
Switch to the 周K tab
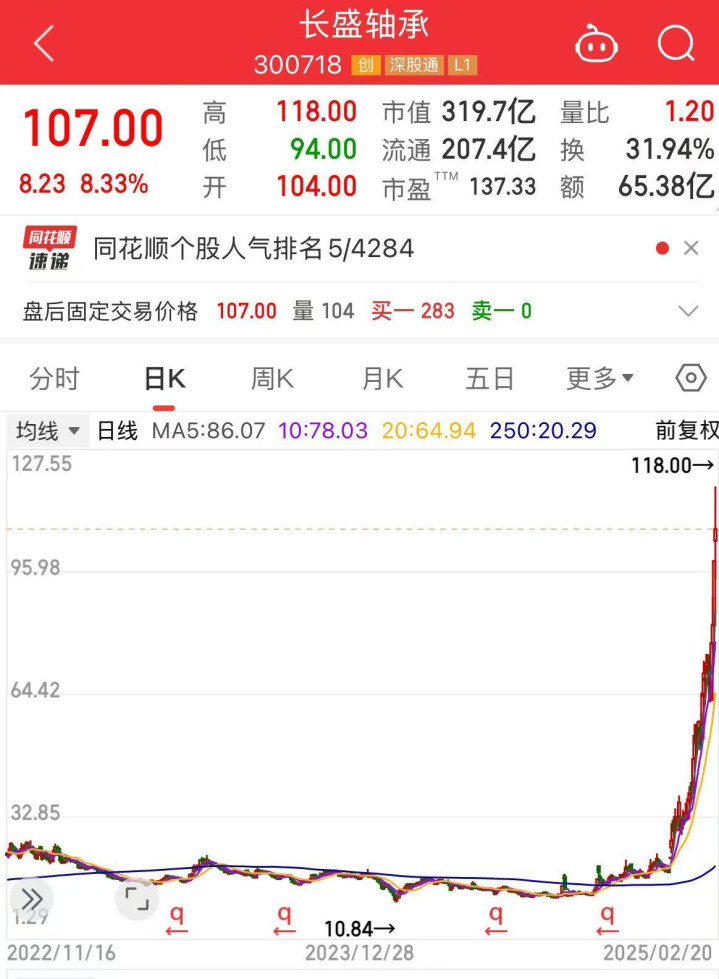(272, 379)
